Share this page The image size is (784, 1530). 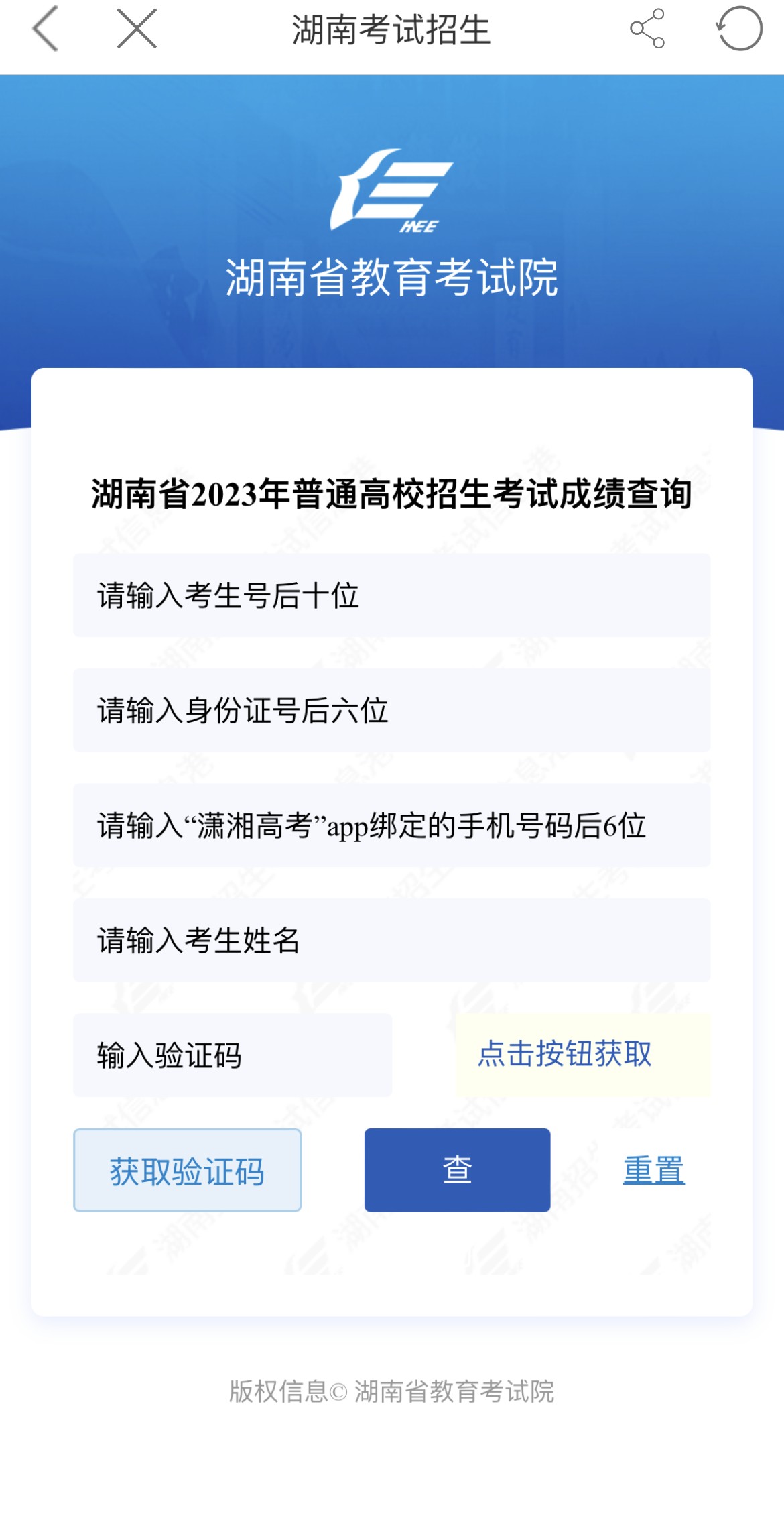[x=647, y=29]
